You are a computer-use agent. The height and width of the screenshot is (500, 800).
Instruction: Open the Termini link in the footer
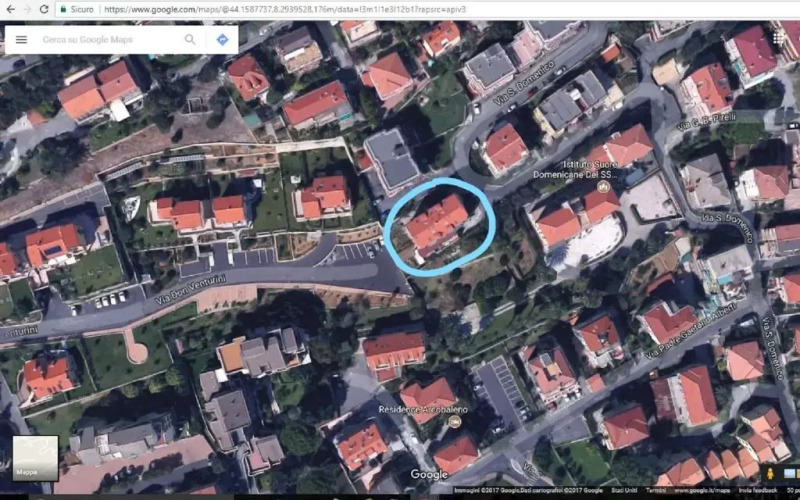pyautogui.click(x=656, y=490)
